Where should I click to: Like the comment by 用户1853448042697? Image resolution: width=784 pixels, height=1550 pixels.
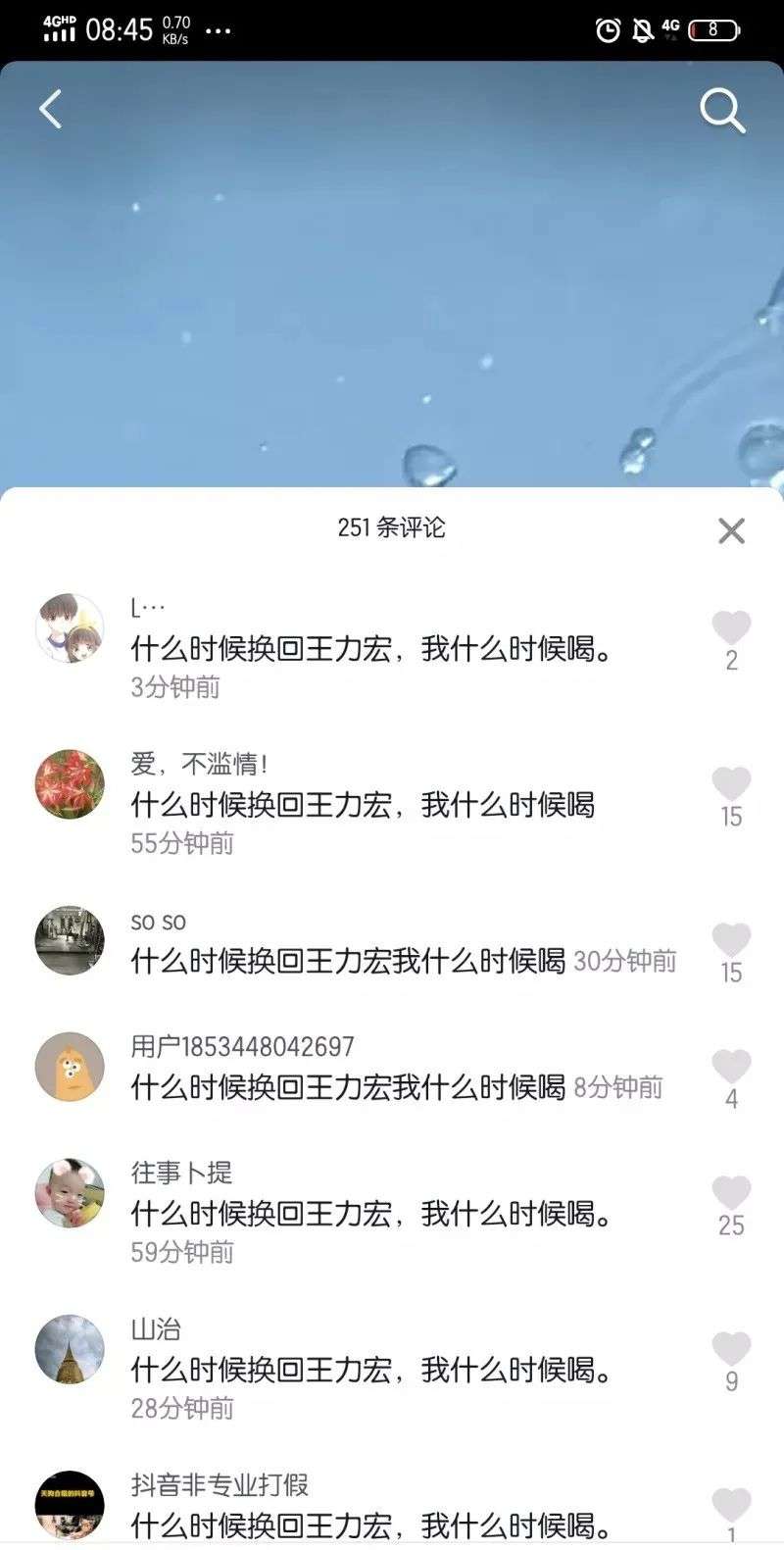[x=731, y=1066]
